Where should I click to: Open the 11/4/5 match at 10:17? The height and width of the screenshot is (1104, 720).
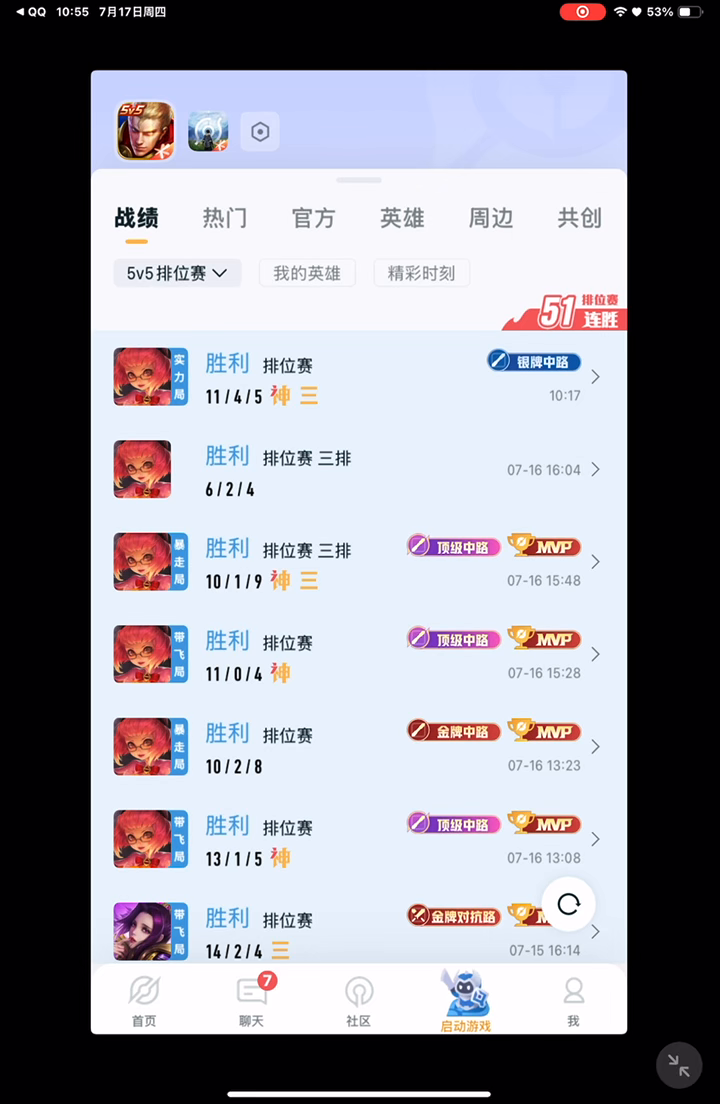pos(358,377)
